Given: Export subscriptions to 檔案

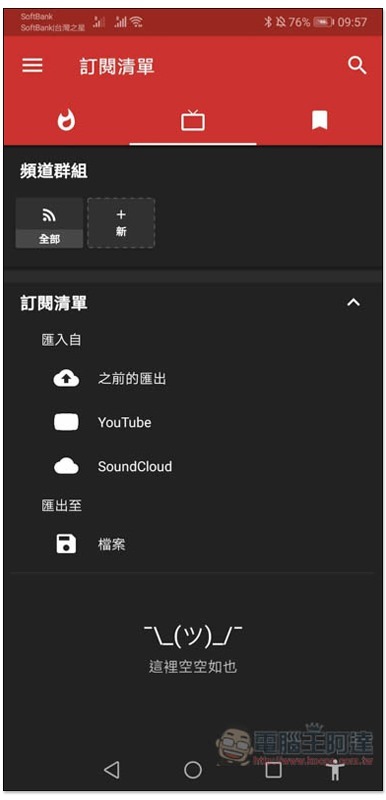Looking at the screenshot, I should pyautogui.click(x=193, y=545).
